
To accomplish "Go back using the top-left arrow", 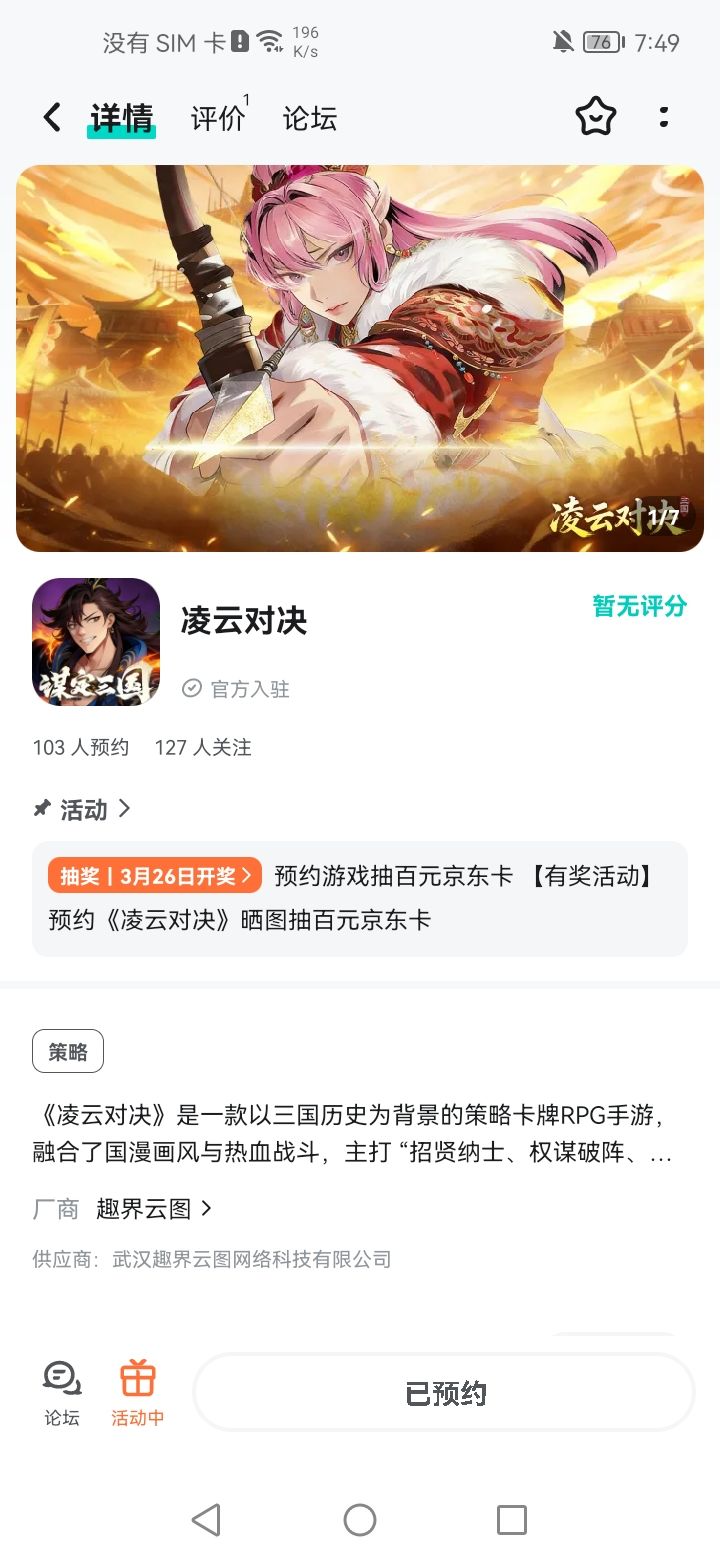I will [x=52, y=118].
